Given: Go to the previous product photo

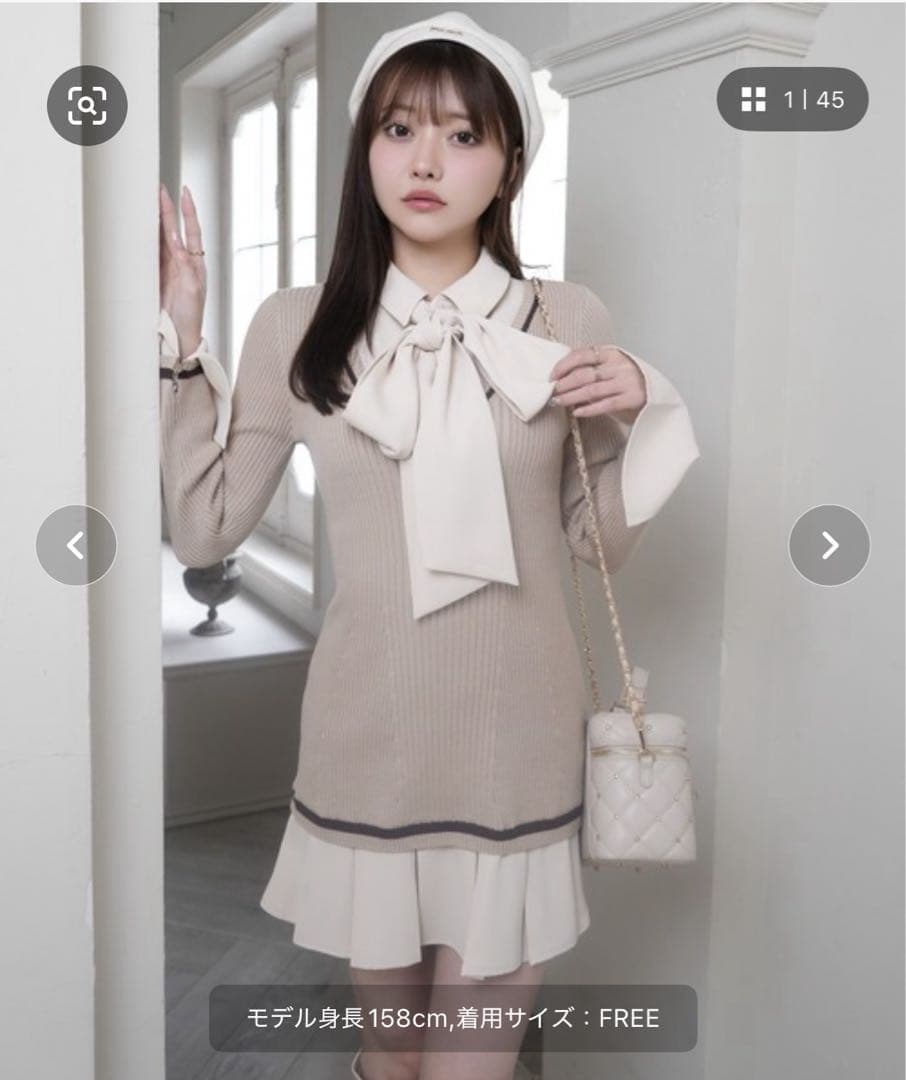Looking at the screenshot, I should (76, 545).
